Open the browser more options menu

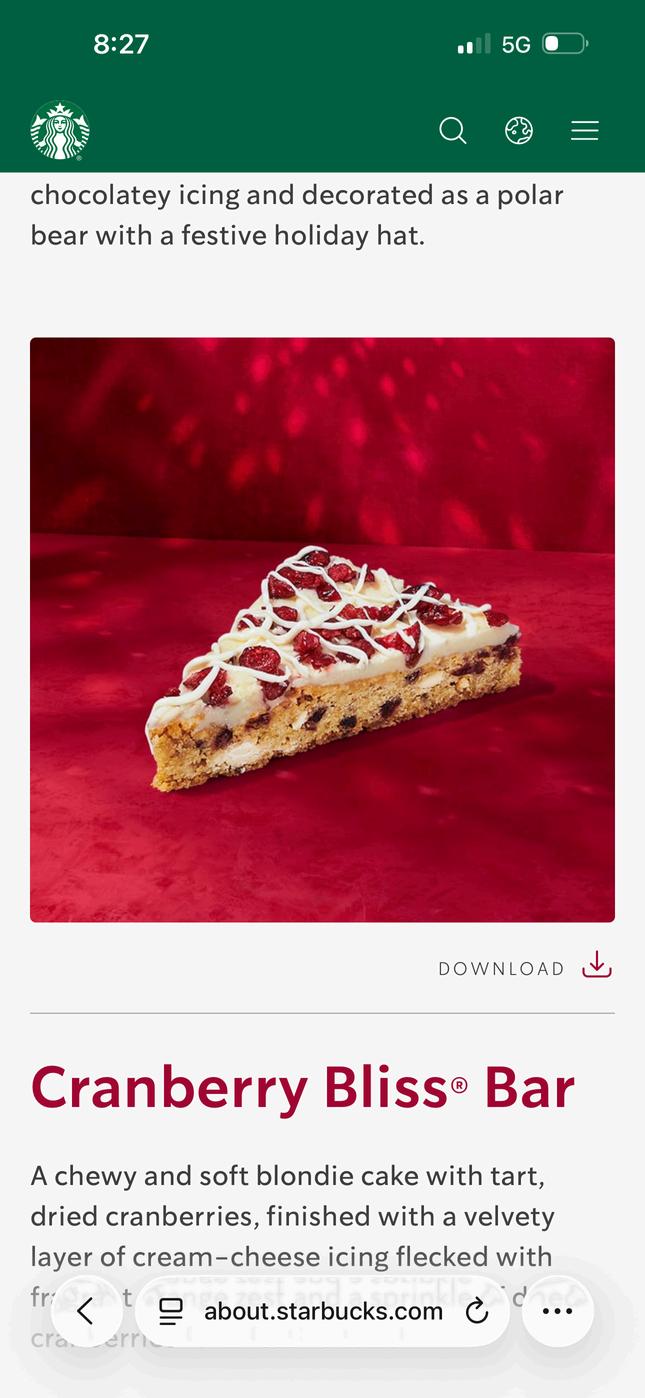(557, 1311)
